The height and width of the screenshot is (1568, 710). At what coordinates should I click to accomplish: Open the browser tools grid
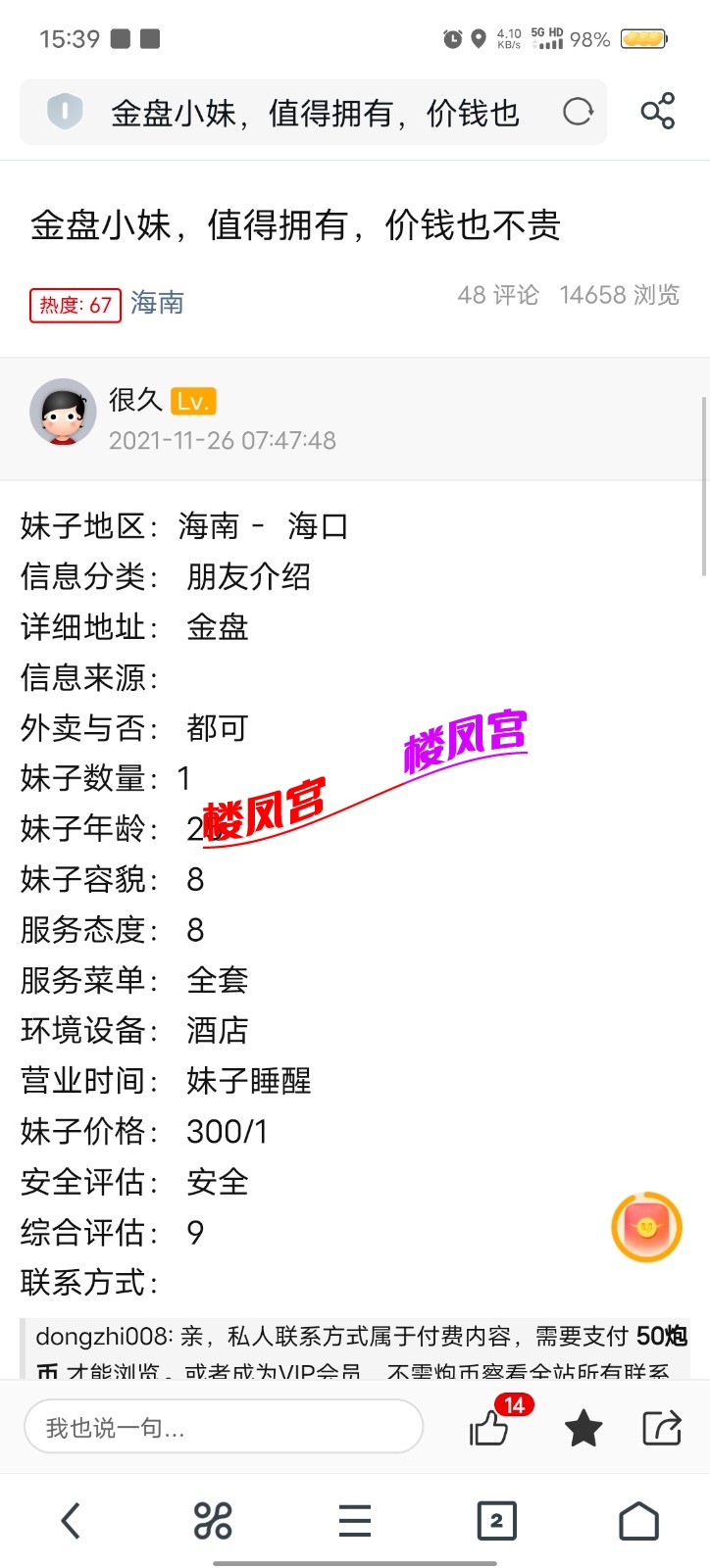(x=213, y=1521)
